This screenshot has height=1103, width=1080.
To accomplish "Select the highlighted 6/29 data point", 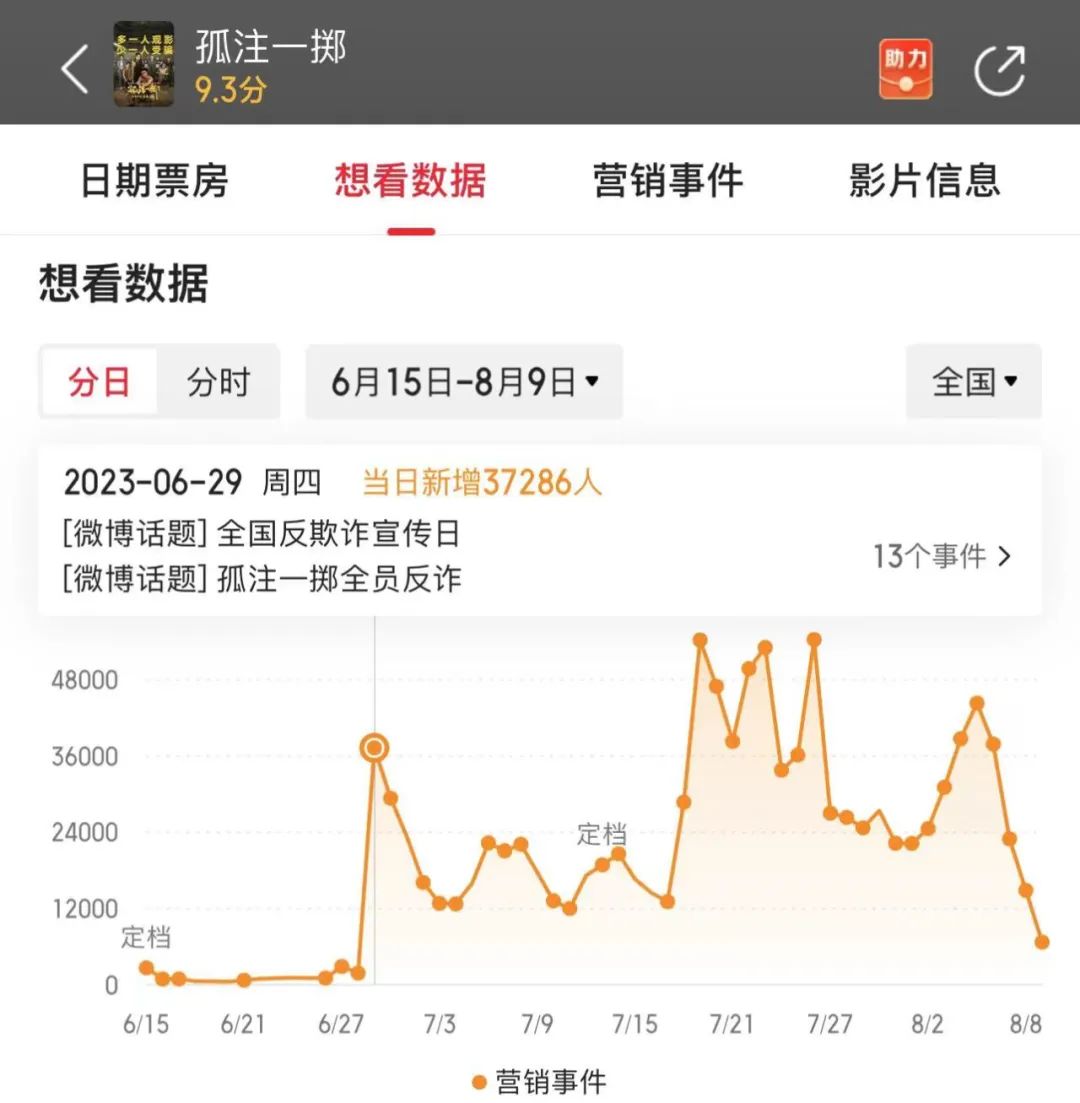I will pos(375,748).
